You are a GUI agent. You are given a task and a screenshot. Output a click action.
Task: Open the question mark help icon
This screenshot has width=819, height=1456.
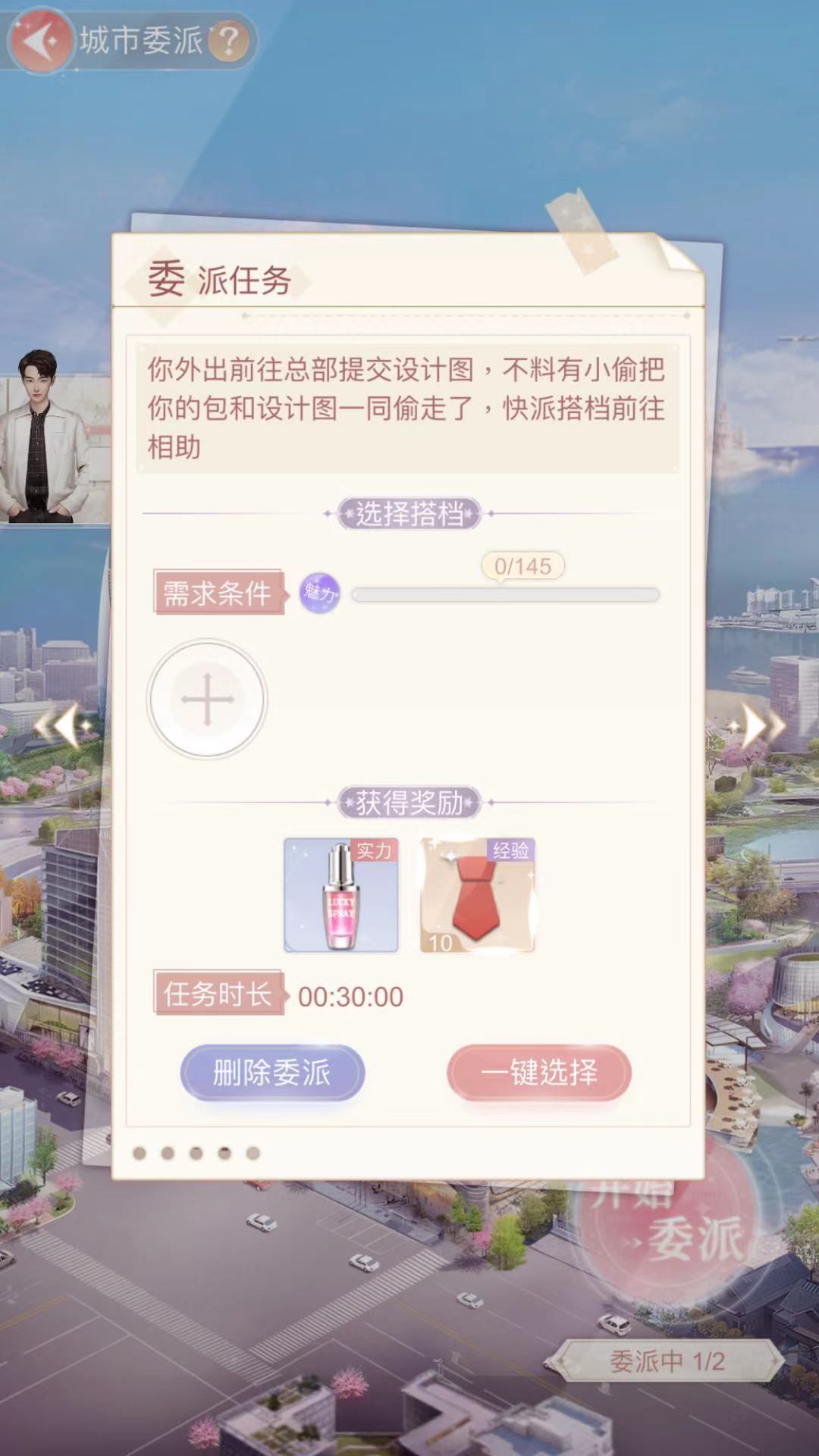pos(228,40)
